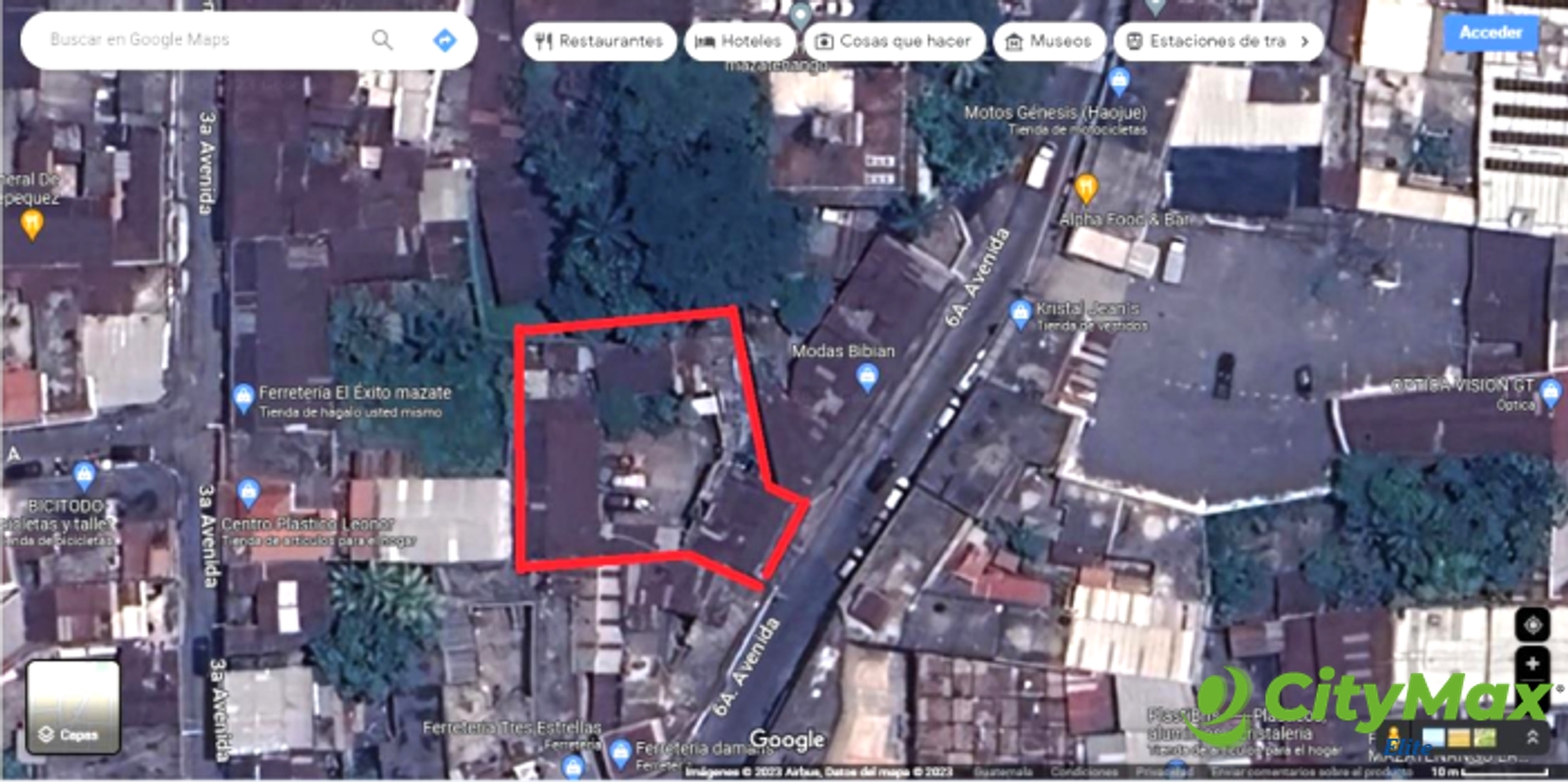Show Museos on the map
1568x782 pixels.
[1049, 41]
